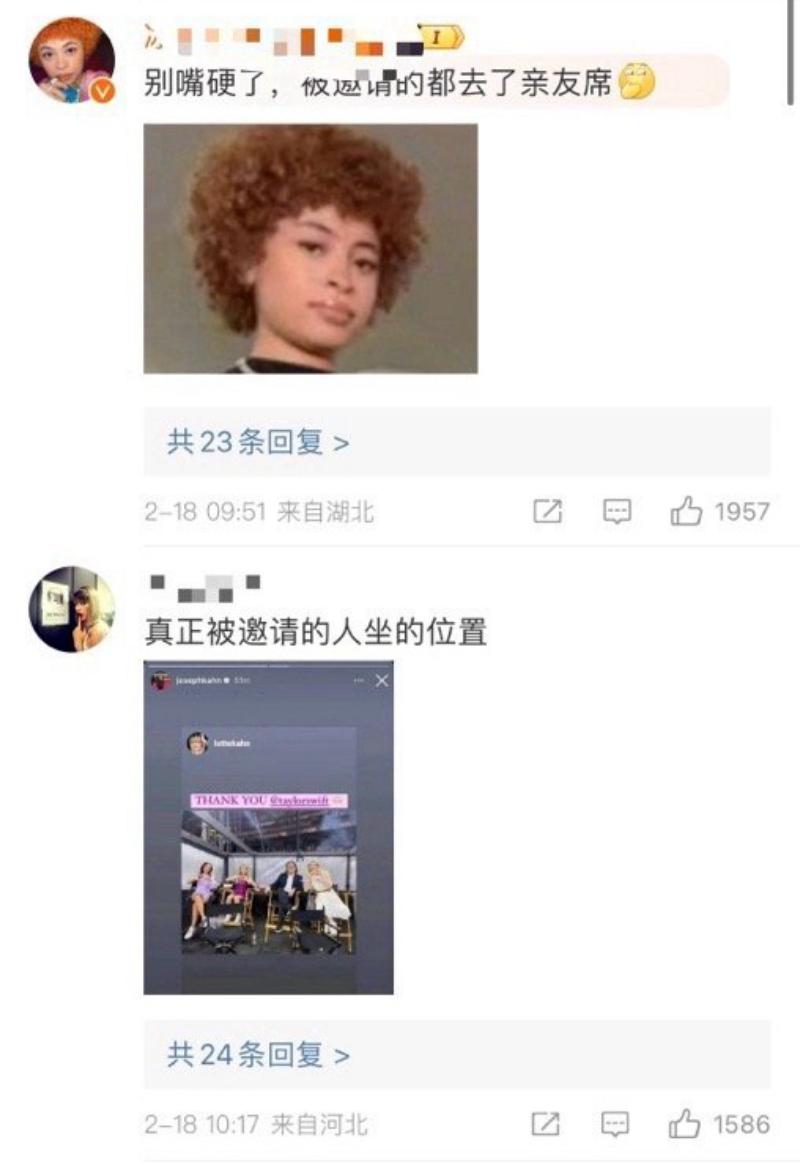This screenshot has width=800, height=1165.
Task: Open the curly-haired commenter's profile avatar
Action: (x=71, y=60)
